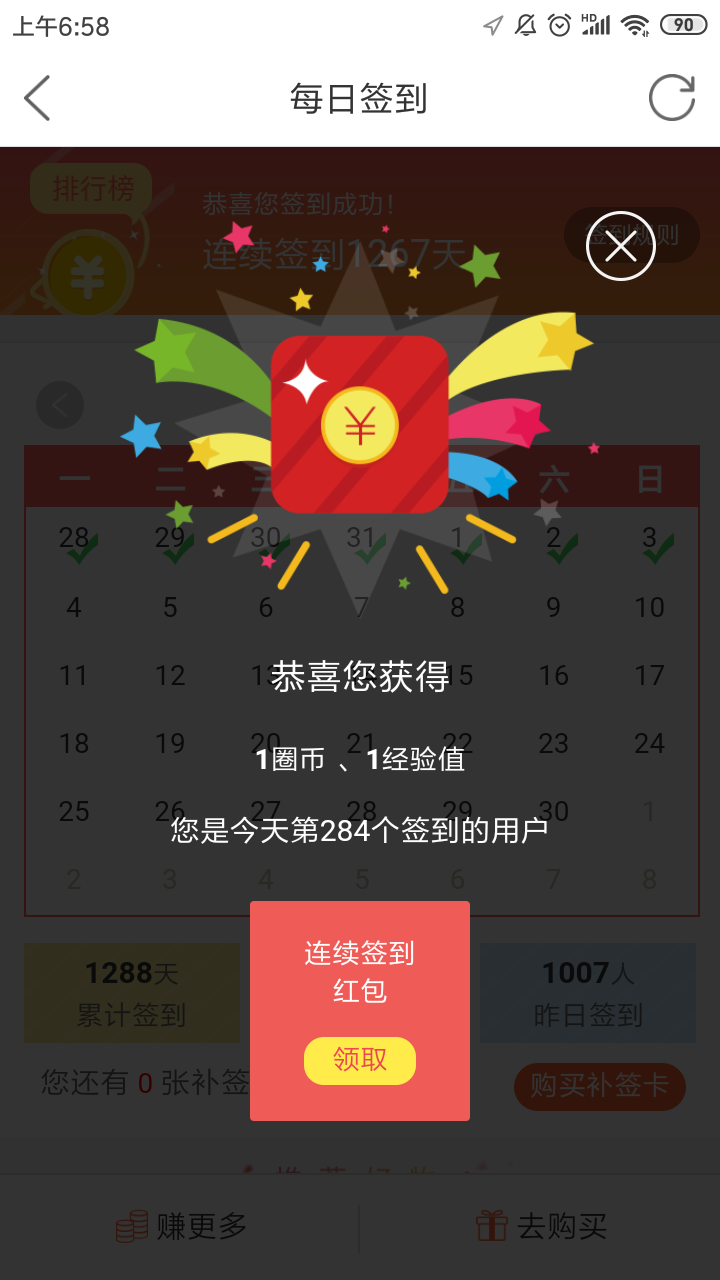The width and height of the screenshot is (720, 1280).
Task: Close the reward popup with the X
Action: click(x=620, y=246)
